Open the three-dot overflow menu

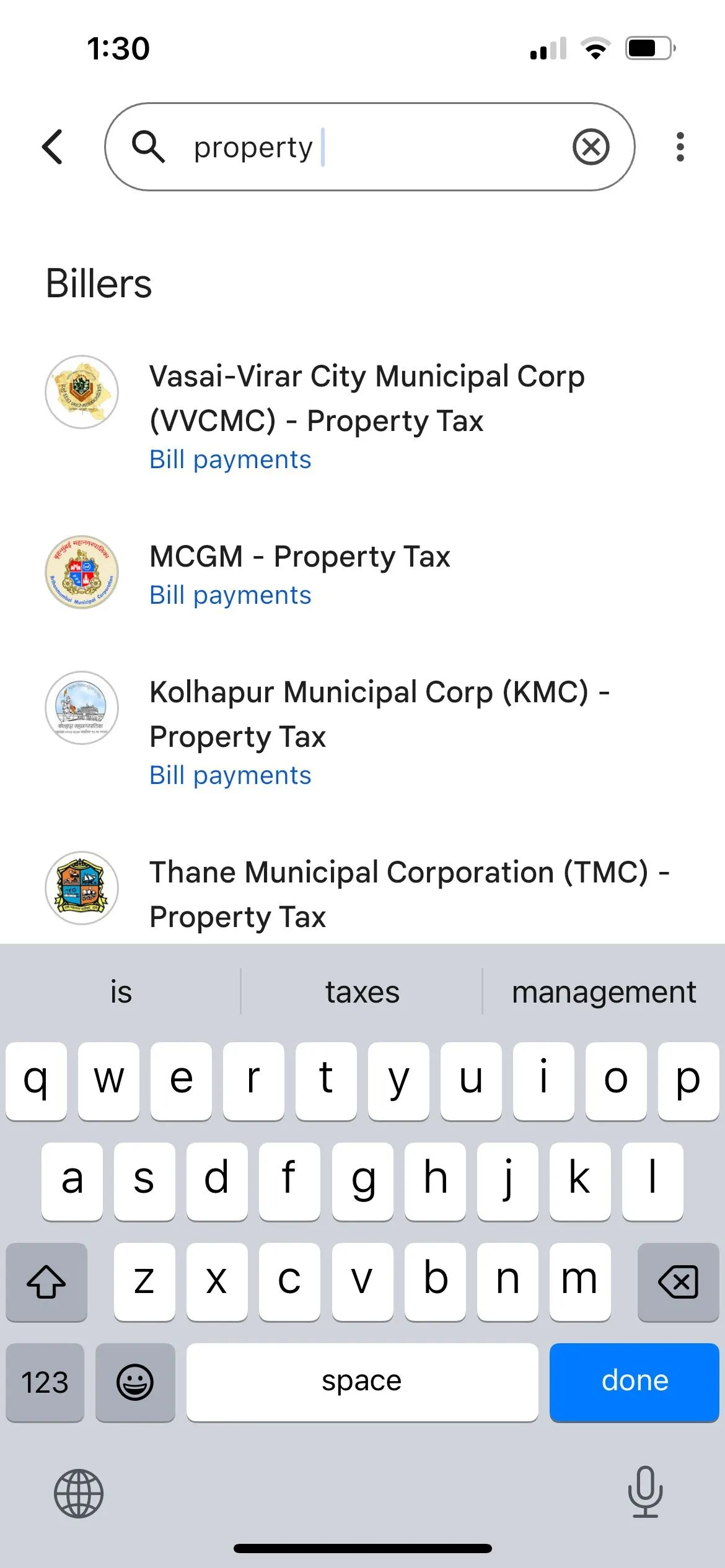click(680, 147)
